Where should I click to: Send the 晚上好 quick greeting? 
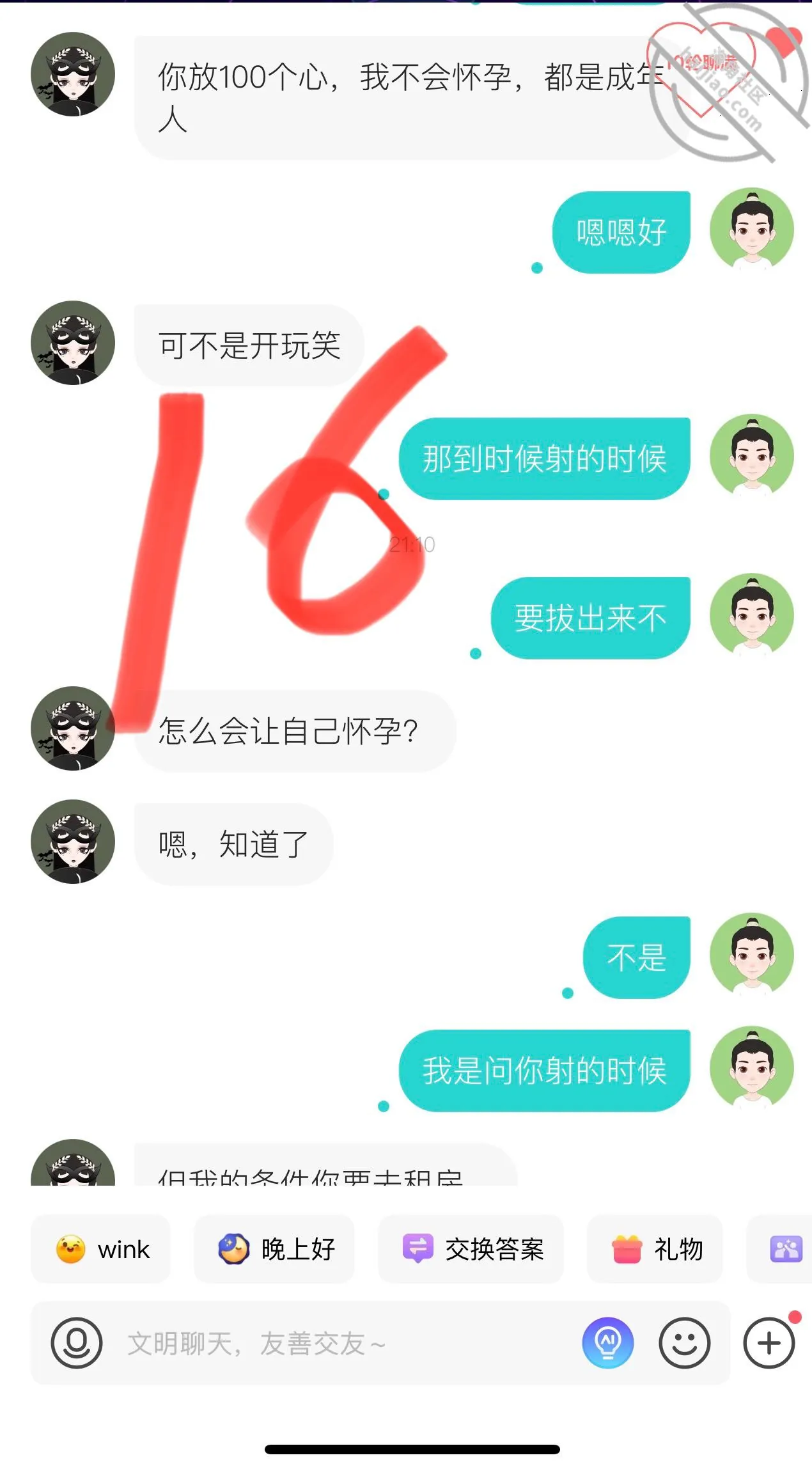click(x=274, y=1249)
